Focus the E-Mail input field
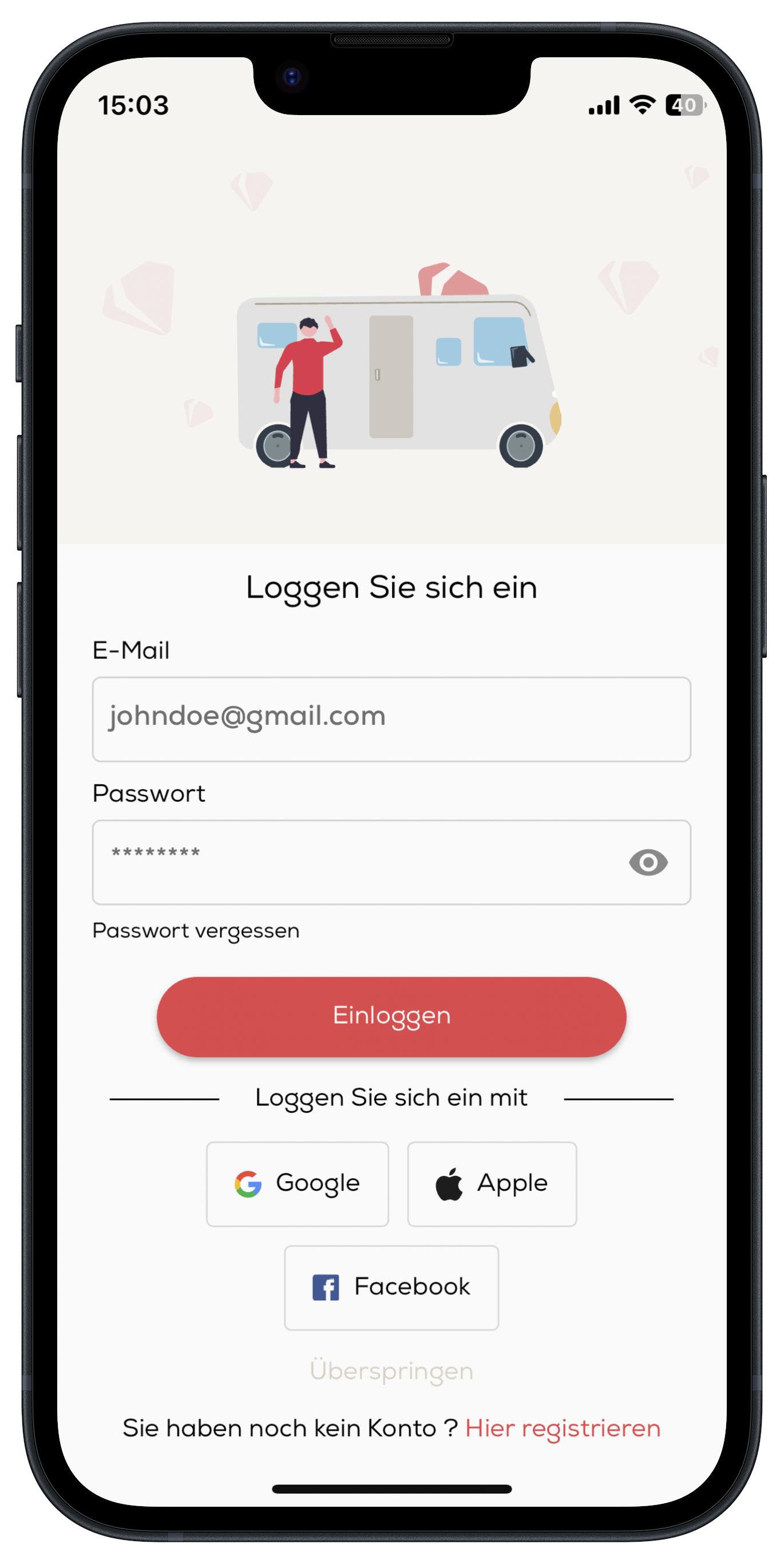The image size is (784, 1564). tap(391, 719)
